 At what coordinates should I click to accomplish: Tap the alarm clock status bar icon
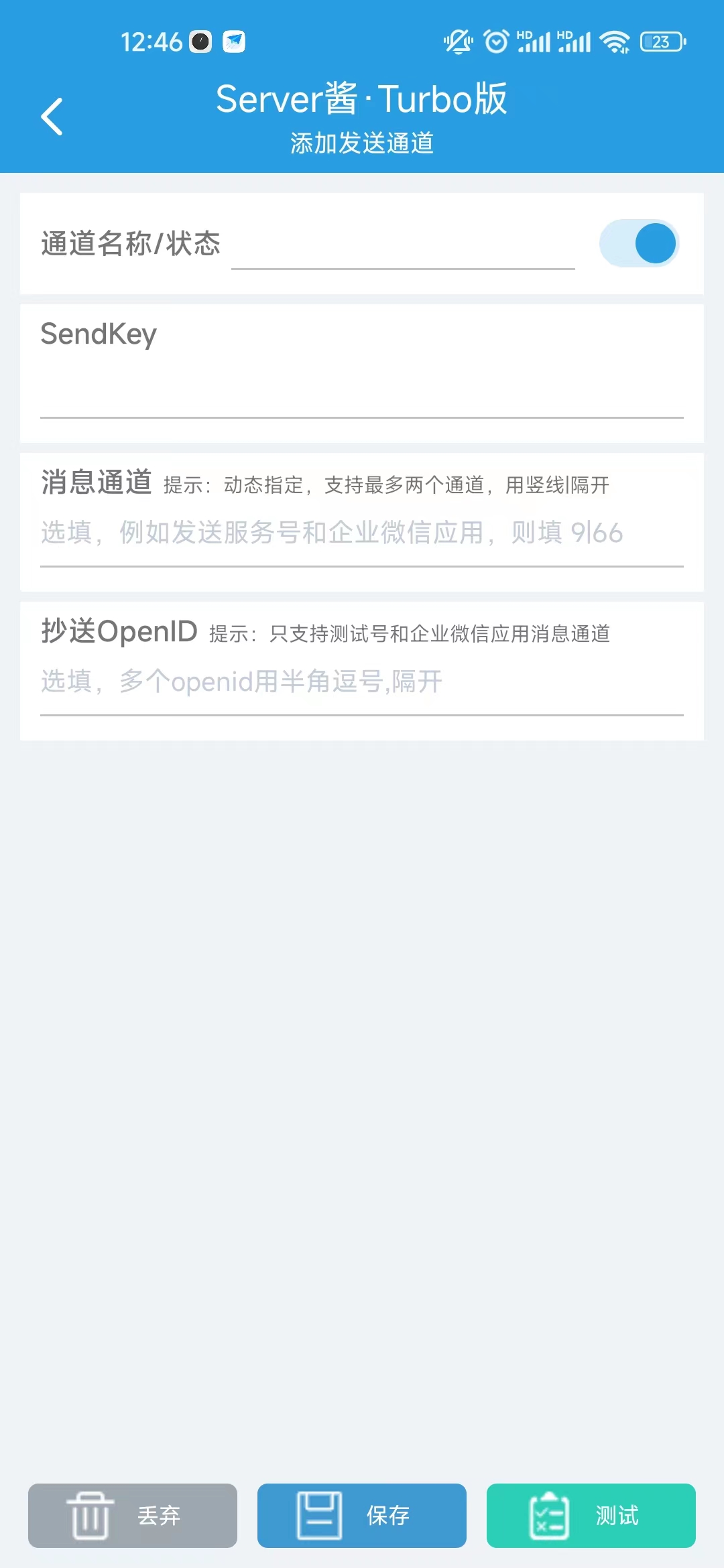pos(496,42)
